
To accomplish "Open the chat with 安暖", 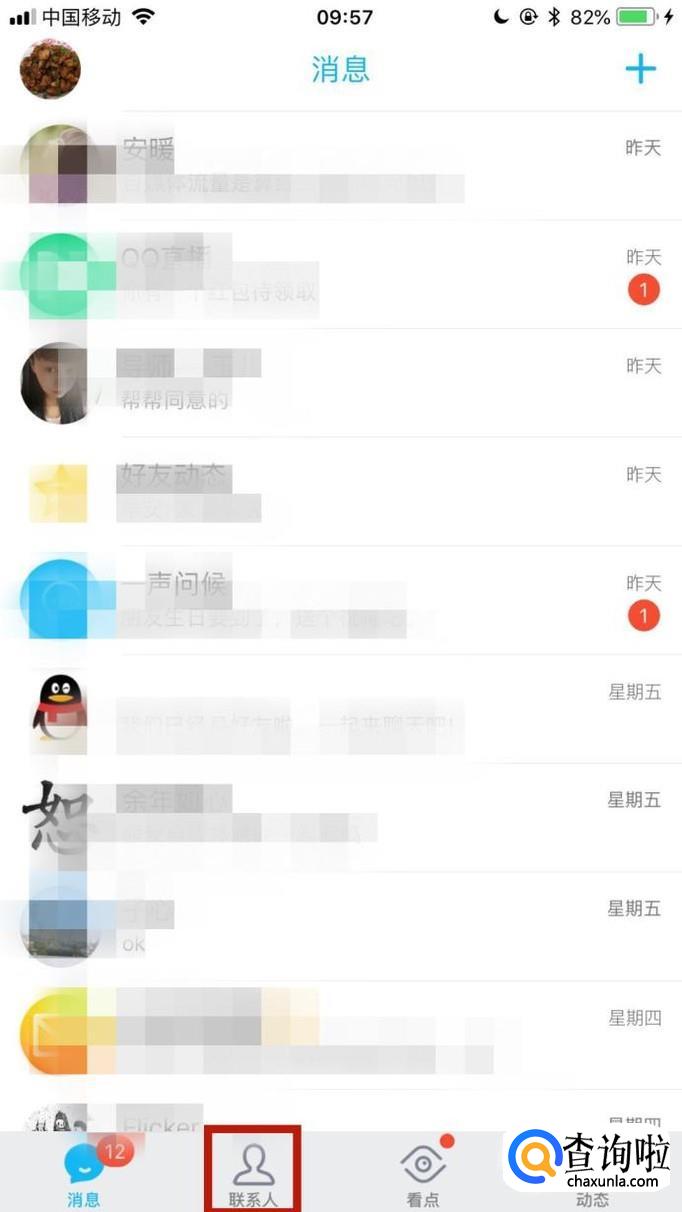I will (x=340, y=166).
